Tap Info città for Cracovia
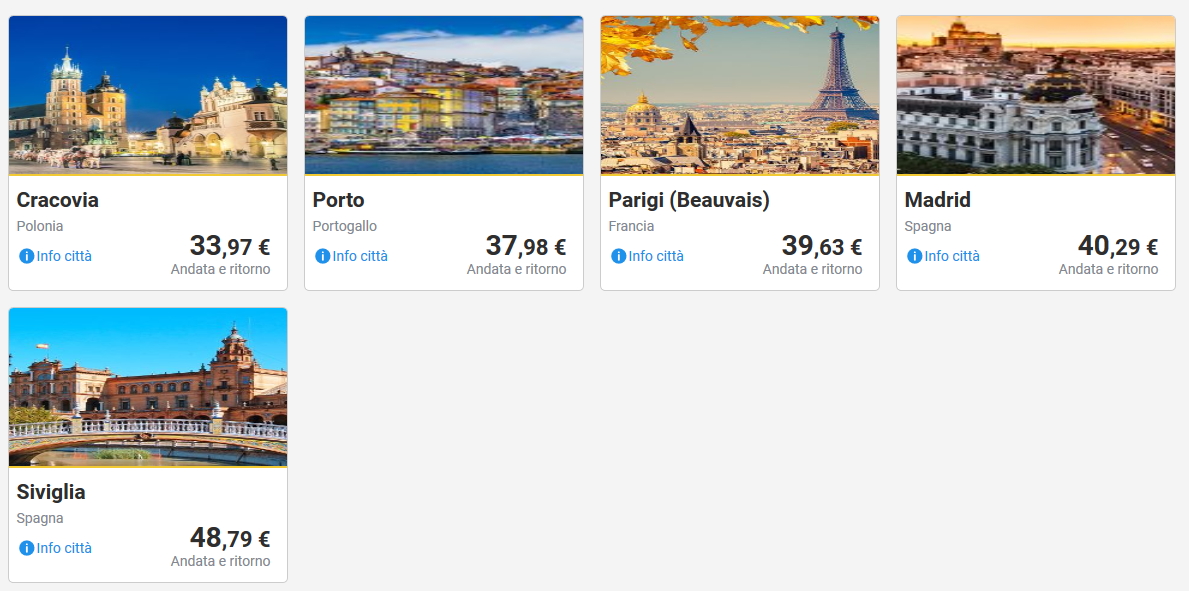 (x=56, y=256)
